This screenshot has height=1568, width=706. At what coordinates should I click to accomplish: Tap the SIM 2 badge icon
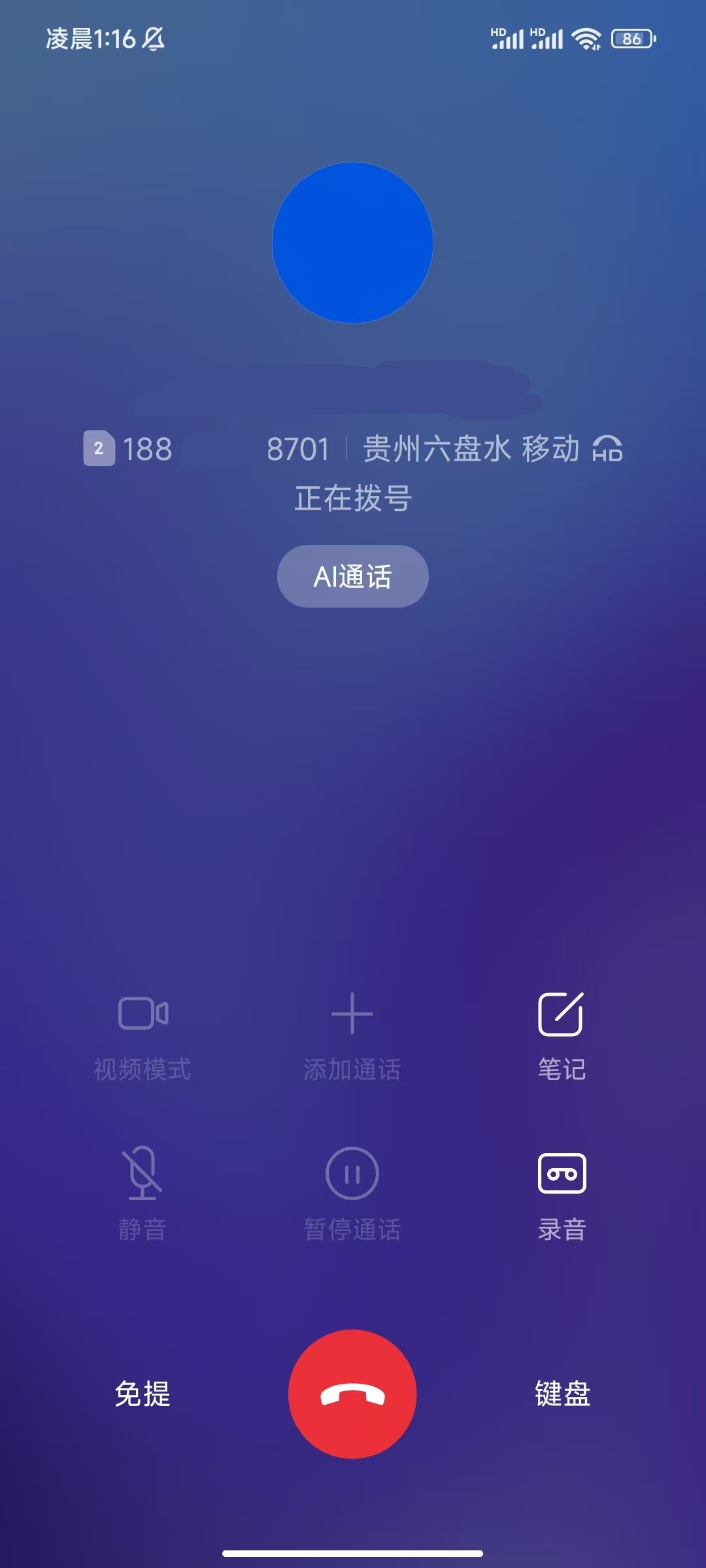click(99, 449)
